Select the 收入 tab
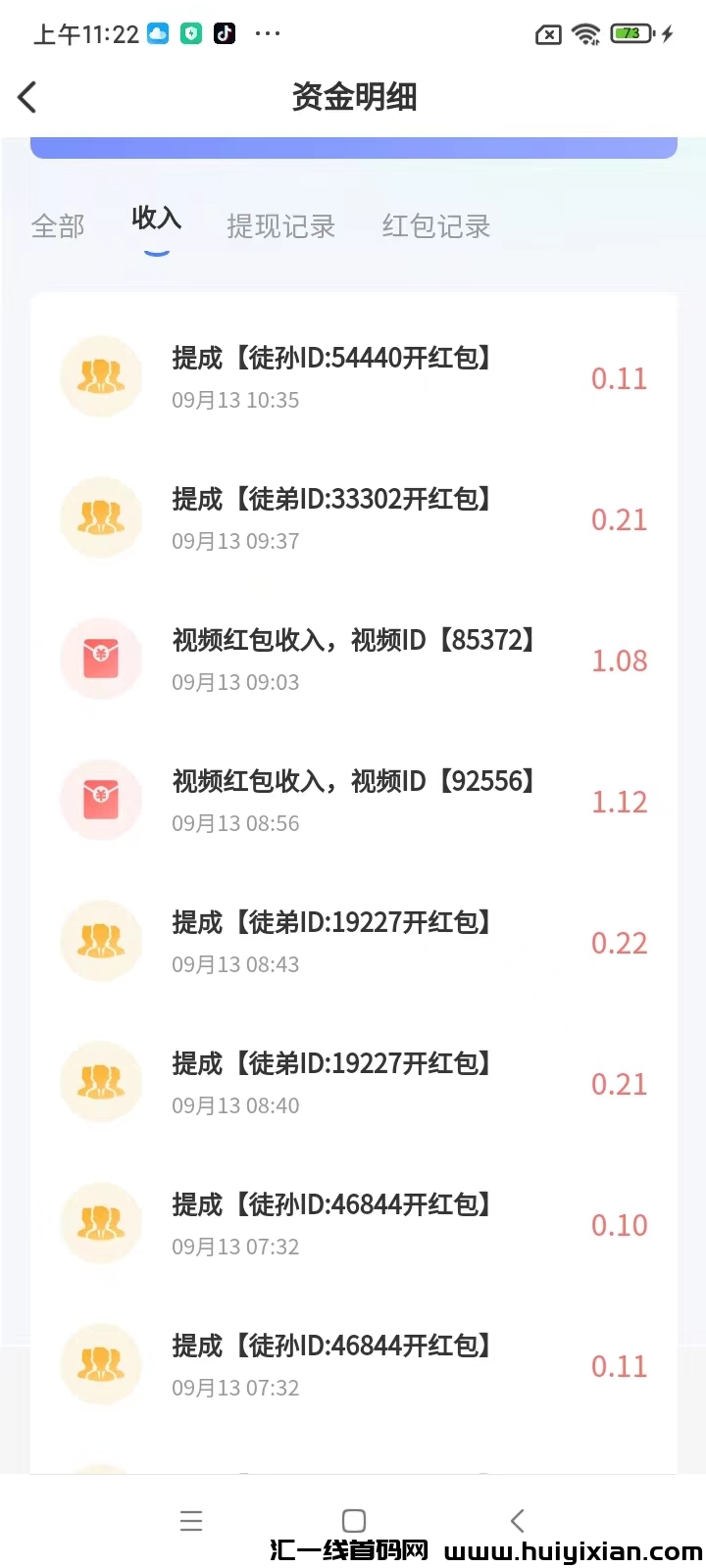Screen dimensions: 706x1568 (157, 219)
